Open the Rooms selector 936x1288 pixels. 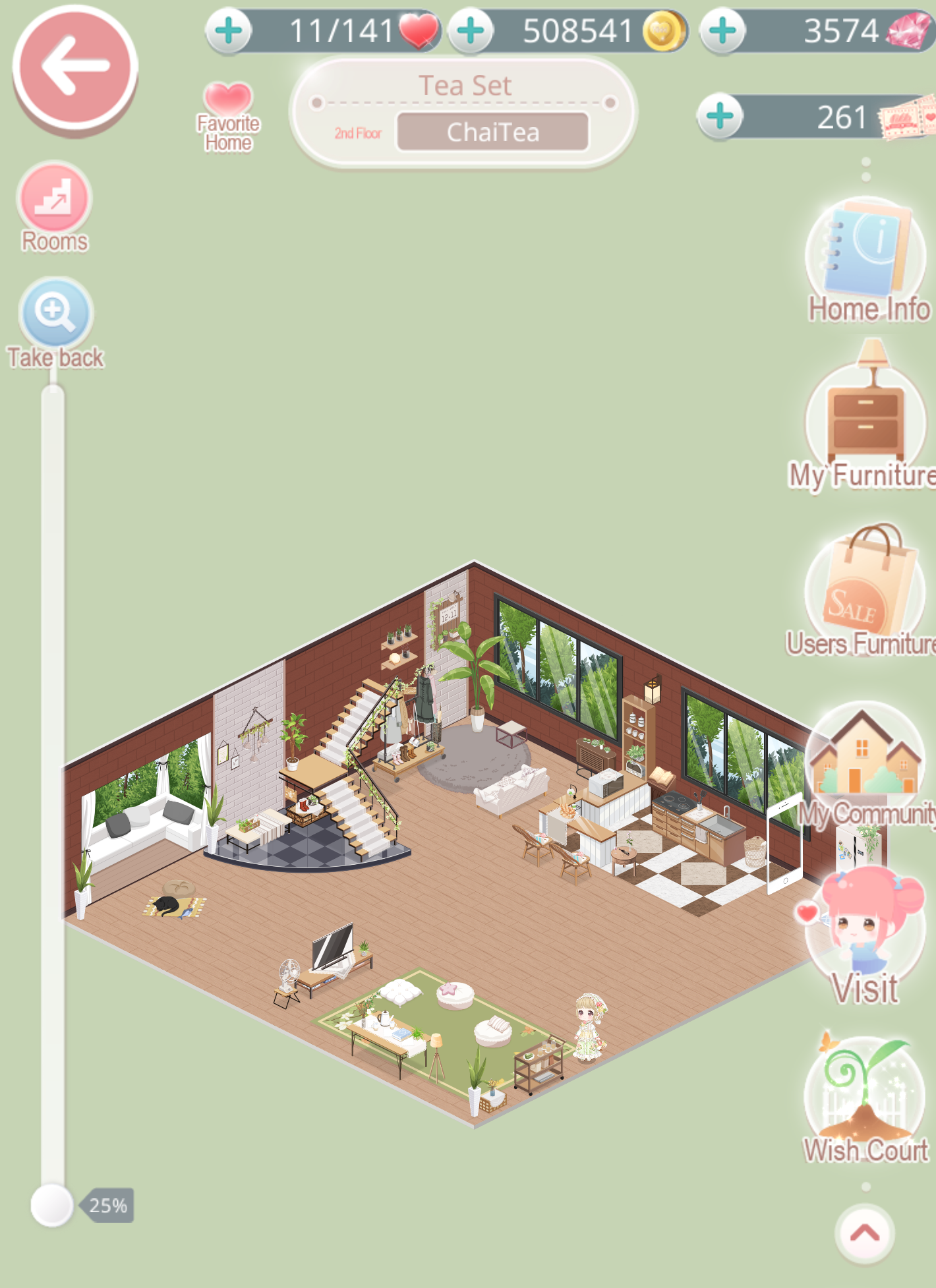55,206
